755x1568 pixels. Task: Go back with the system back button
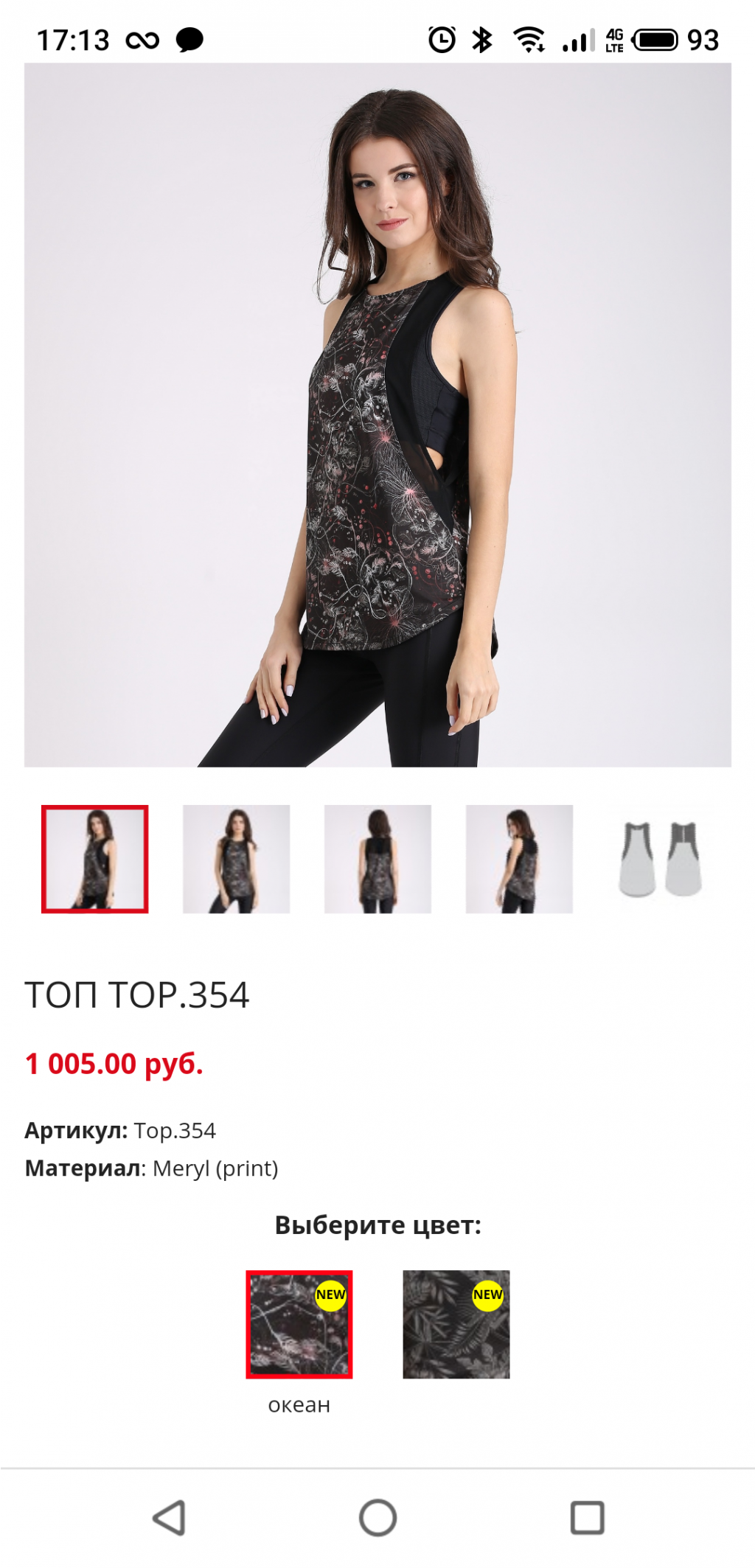[x=170, y=1518]
